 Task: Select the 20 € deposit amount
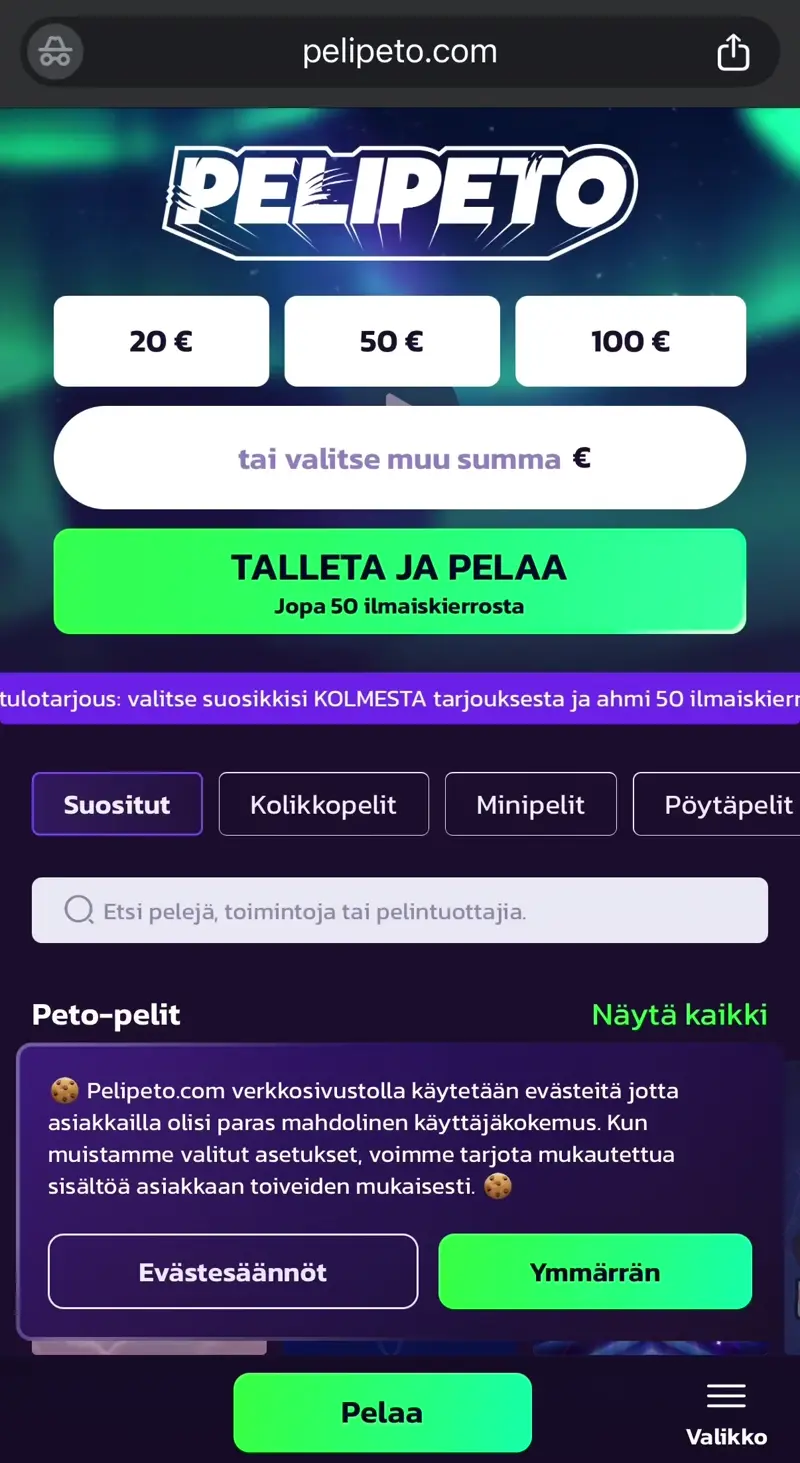click(161, 341)
